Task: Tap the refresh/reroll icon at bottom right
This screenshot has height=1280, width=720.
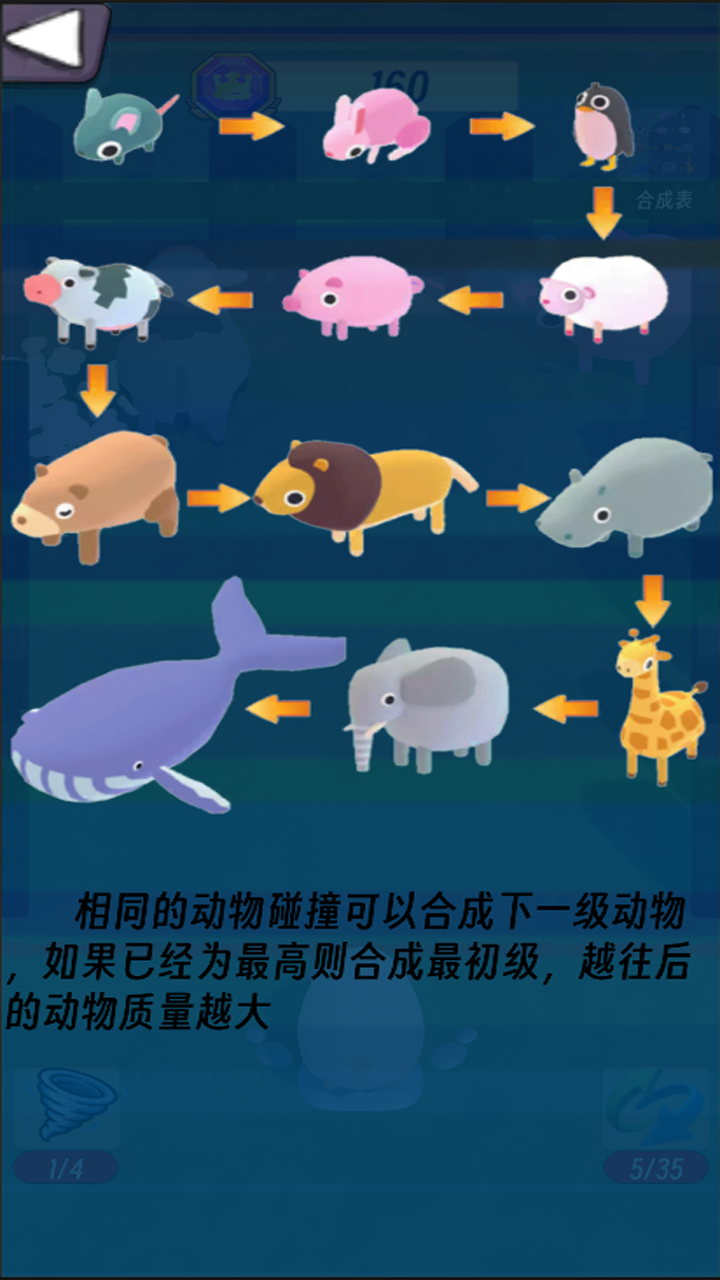Action: pos(655,1105)
